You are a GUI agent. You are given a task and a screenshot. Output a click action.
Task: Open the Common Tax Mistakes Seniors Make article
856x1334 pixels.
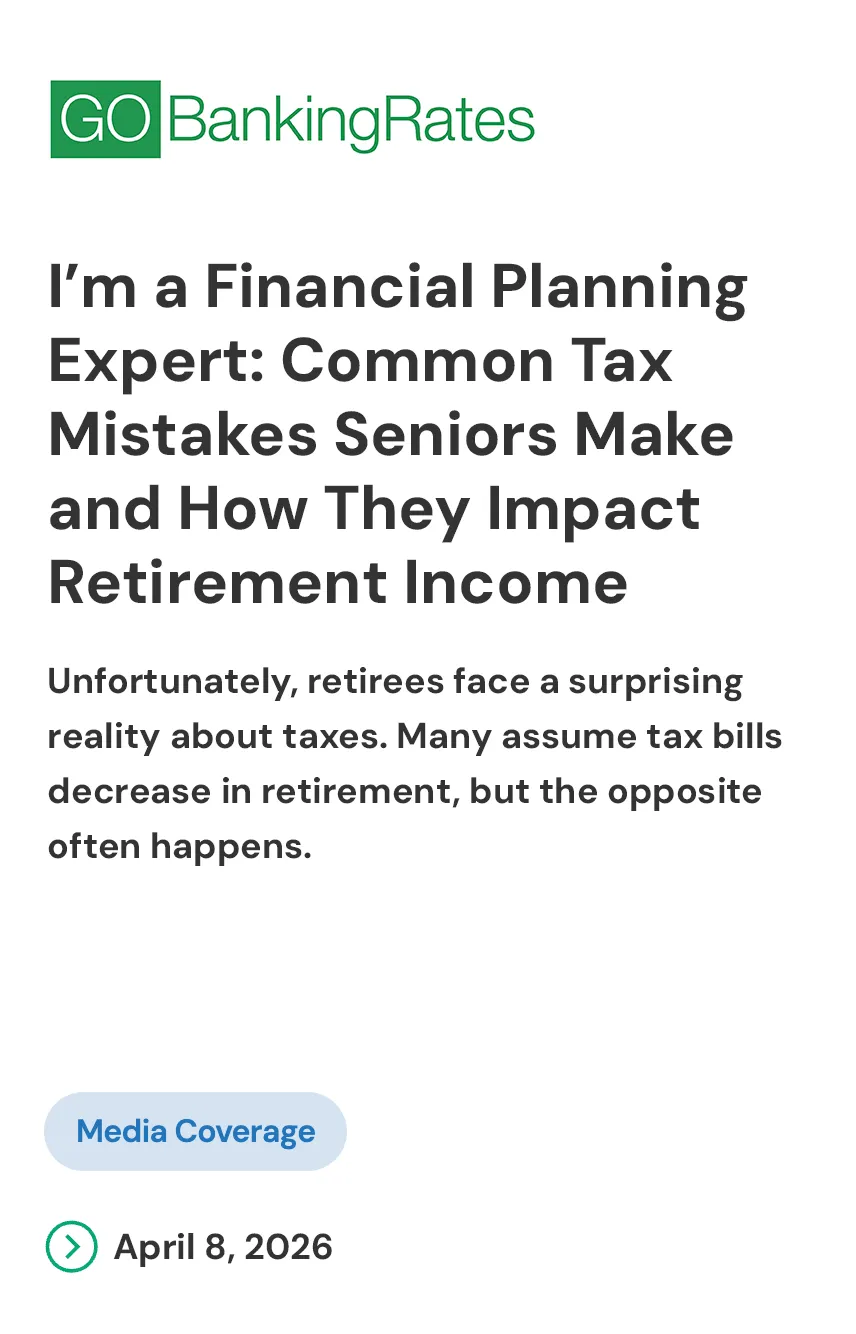[x=398, y=434]
